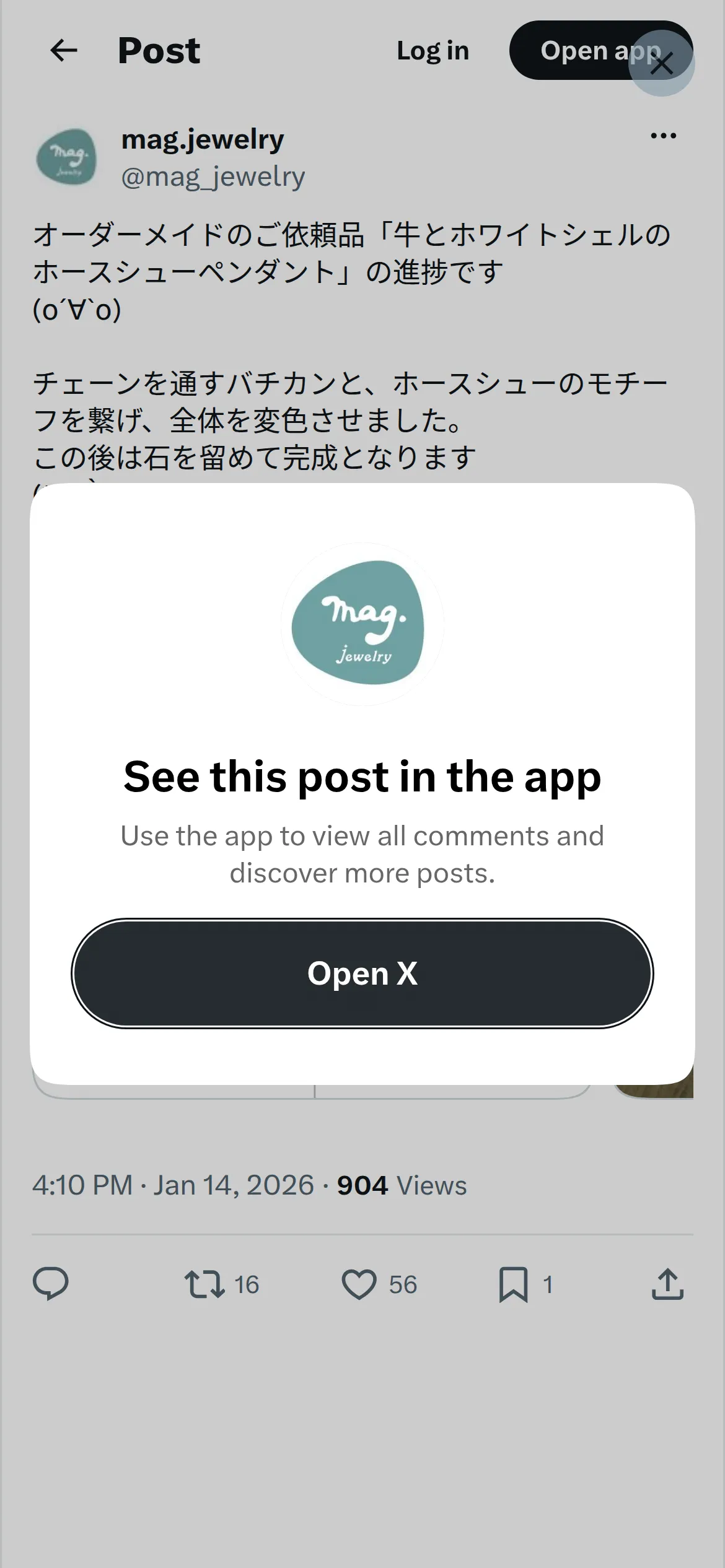Tap Log in
725x1568 pixels.
pyautogui.click(x=433, y=51)
